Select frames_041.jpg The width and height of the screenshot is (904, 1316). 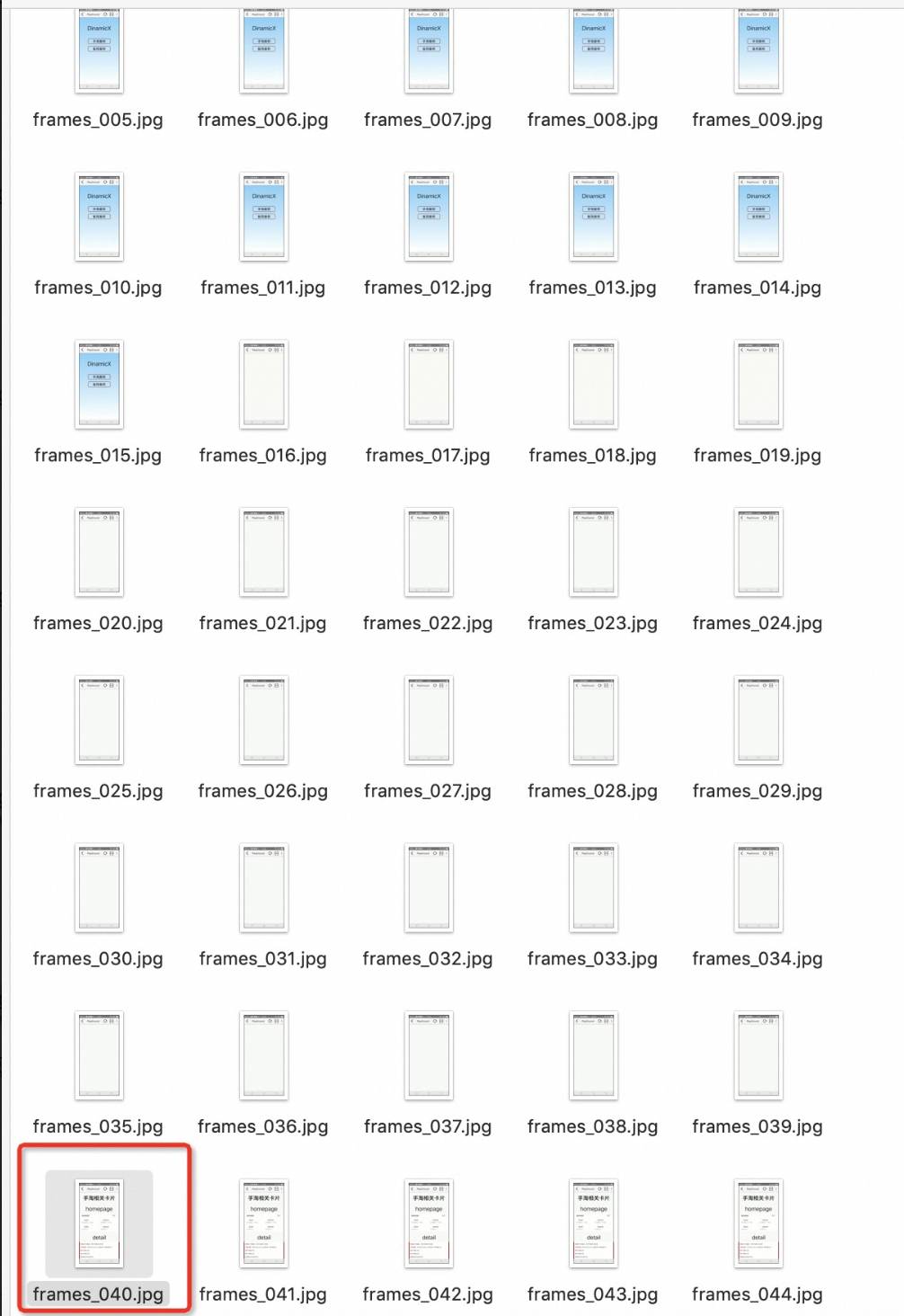tap(263, 1223)
